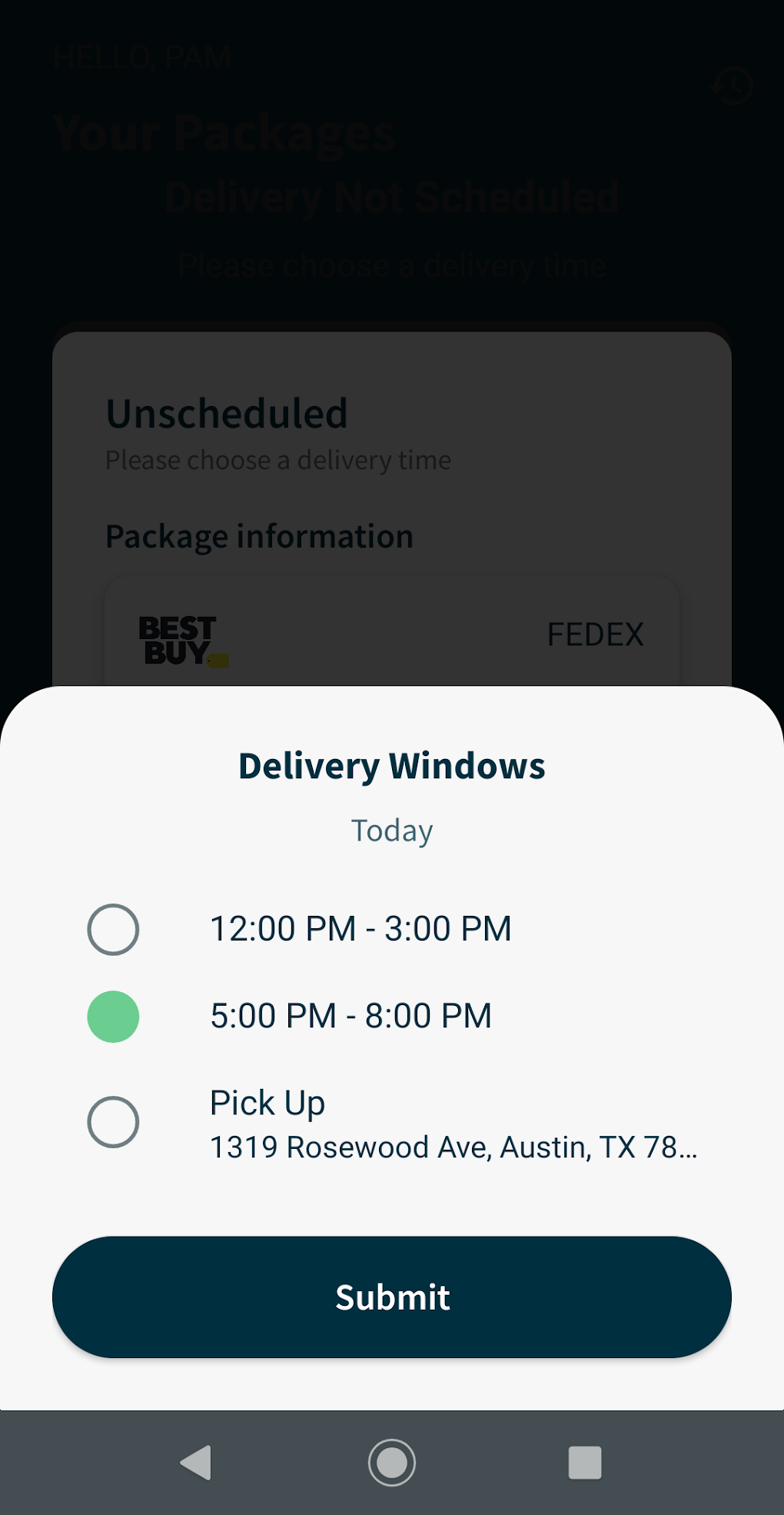Tap the Delivery Windows sheet title
784x1515 pixels.
391,764
